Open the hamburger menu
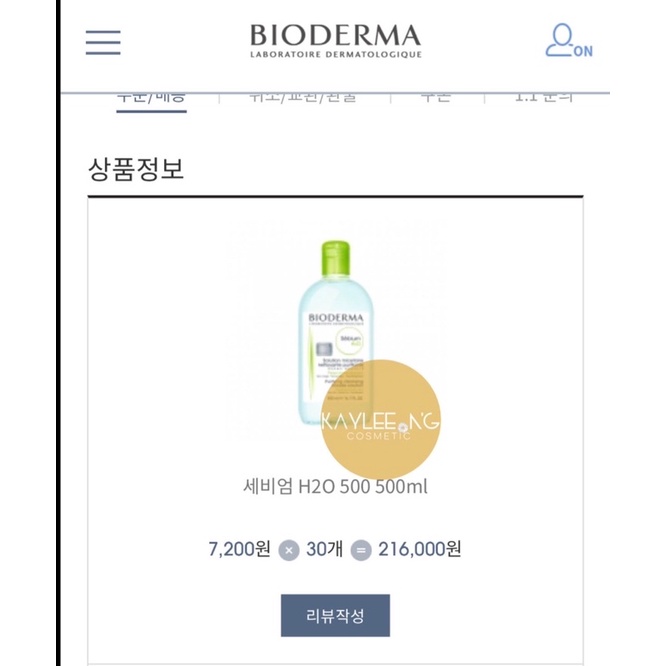 pyautogui.click(x=103, y=42)
